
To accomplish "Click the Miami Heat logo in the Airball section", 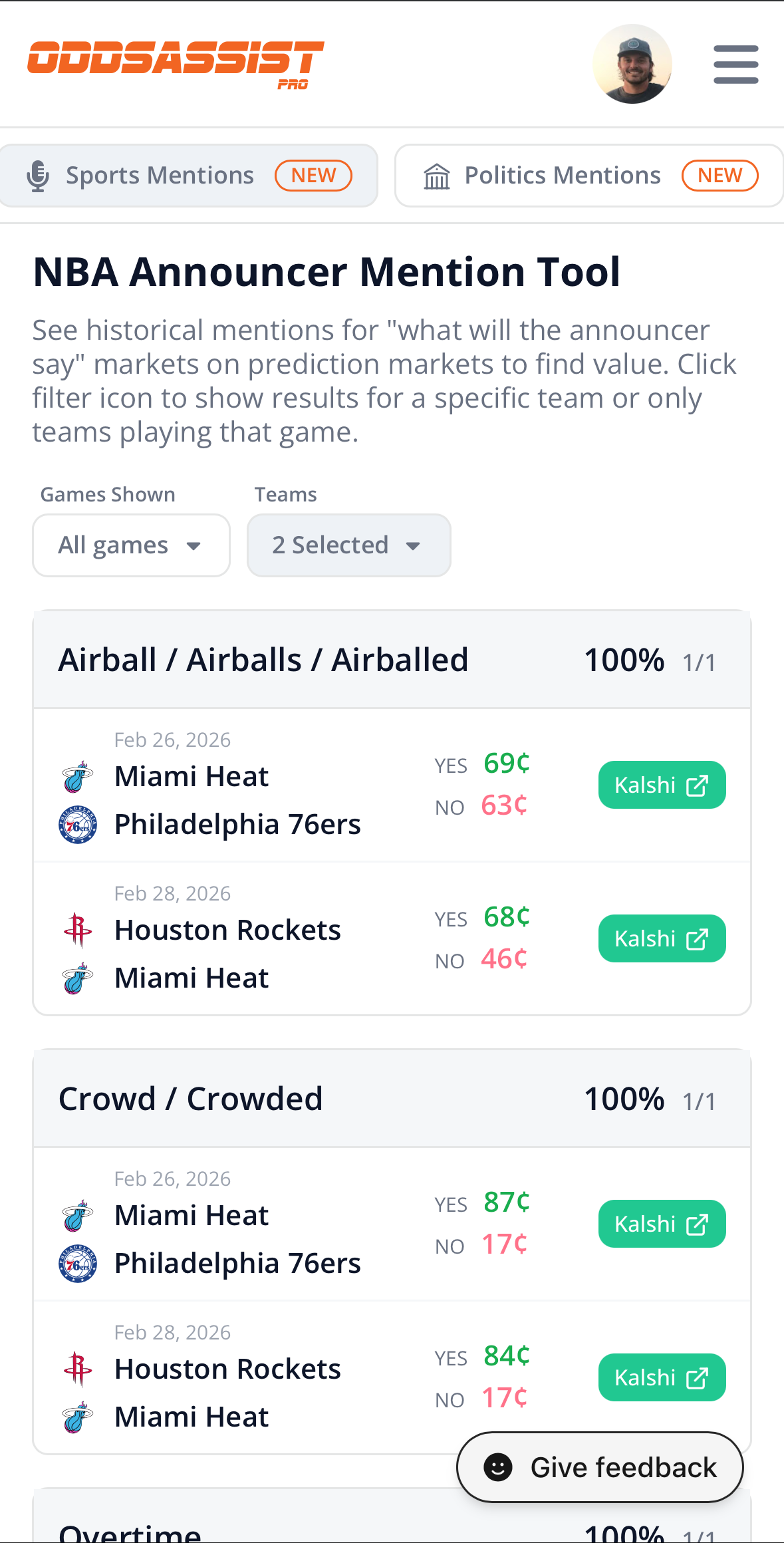I will pos(78,775).
